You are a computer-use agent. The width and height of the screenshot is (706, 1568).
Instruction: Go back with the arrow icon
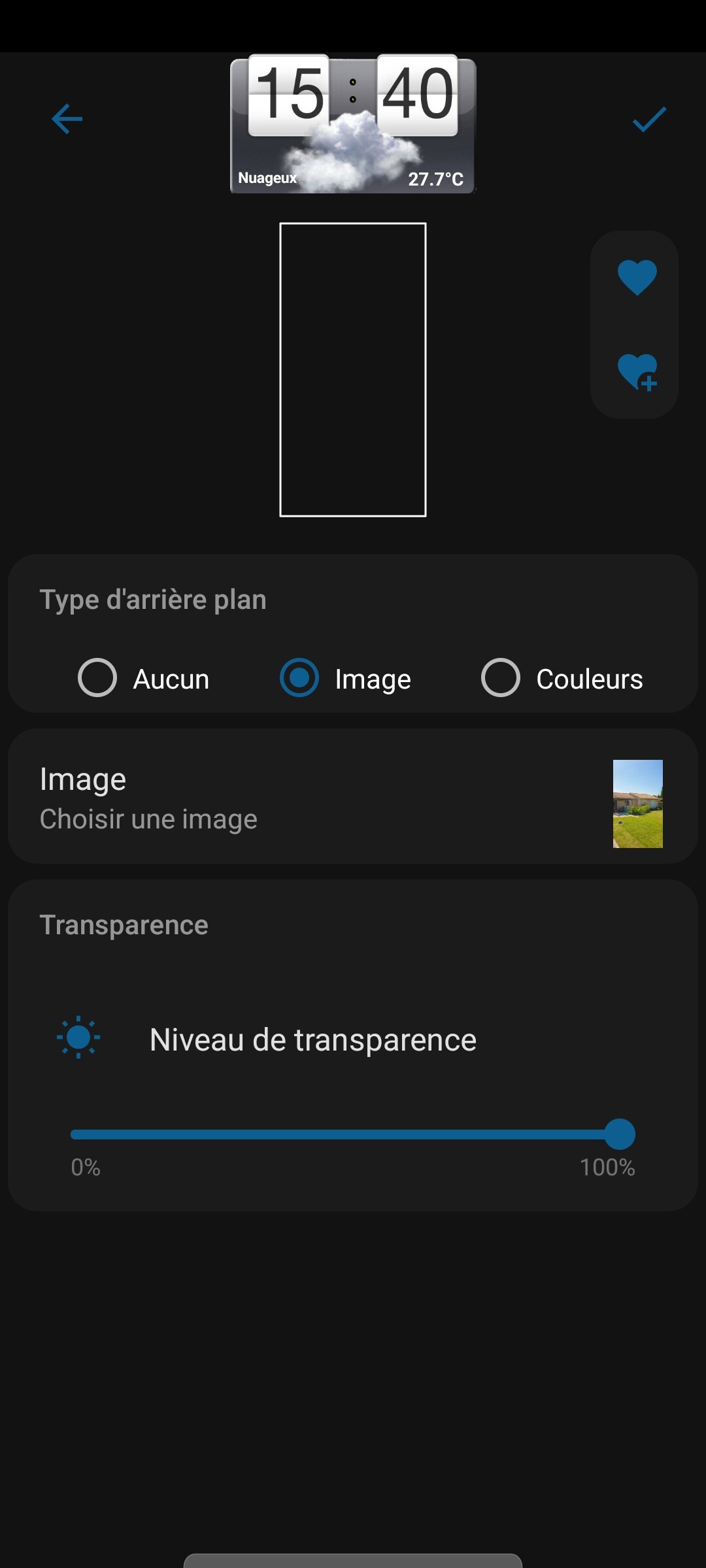pyautogui.click(x=67, y=119)
